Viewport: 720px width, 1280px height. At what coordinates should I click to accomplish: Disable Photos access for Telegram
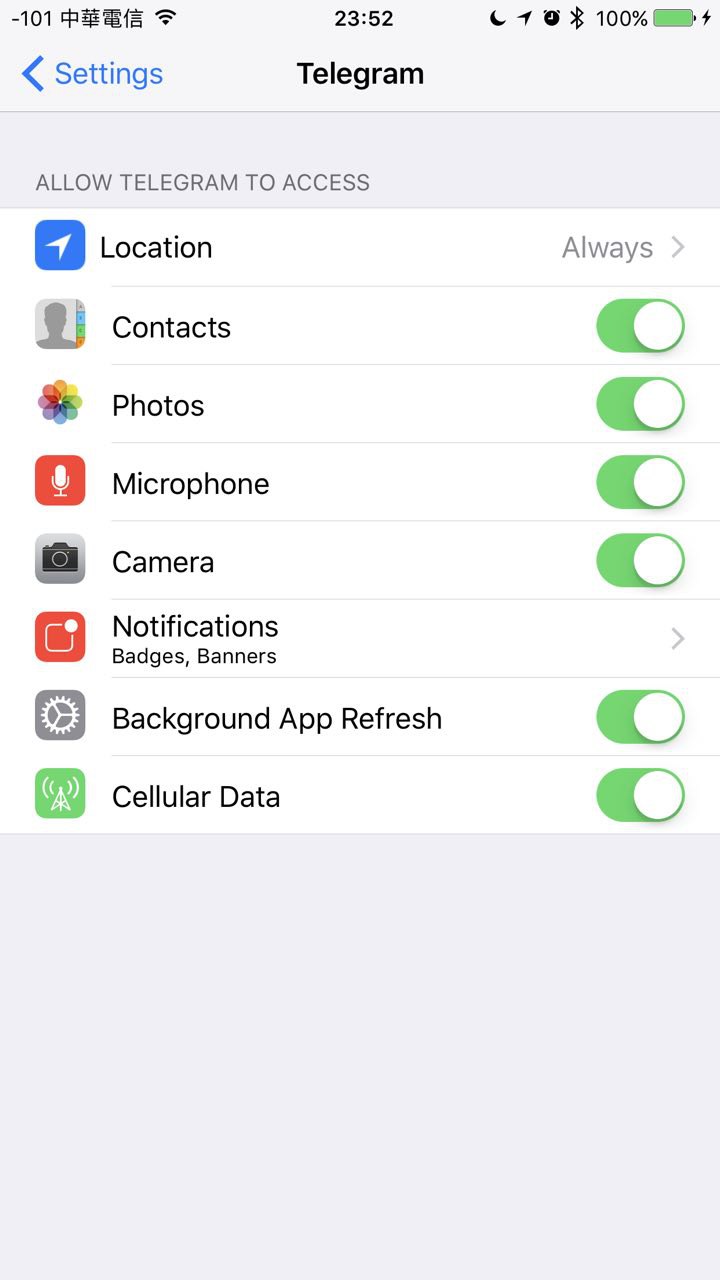pos(640,404)
